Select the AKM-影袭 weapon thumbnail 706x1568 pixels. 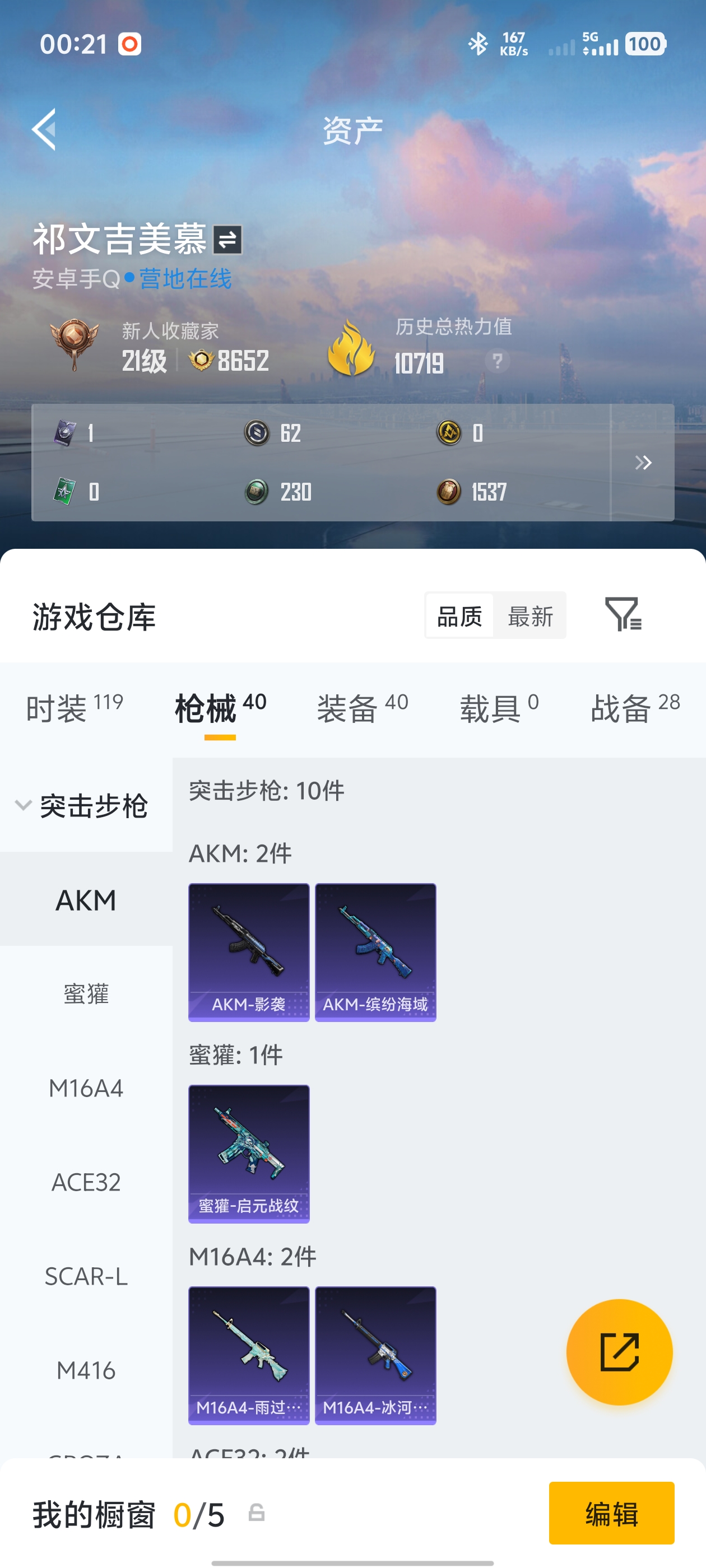(248, 950)
